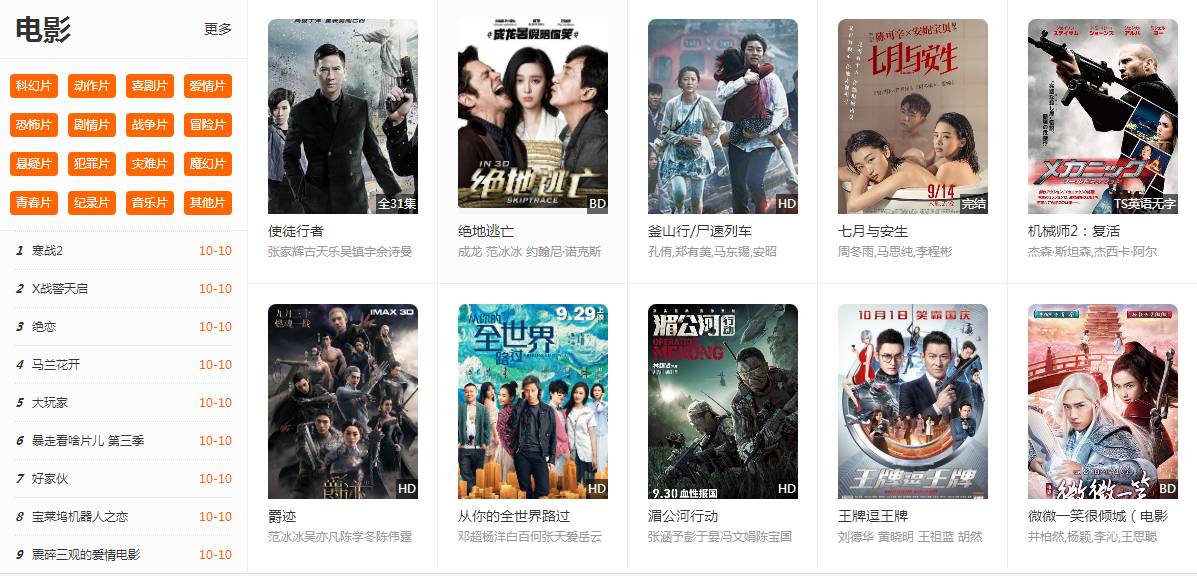Tap the 七月与安生 poster

tap(912, 116)
